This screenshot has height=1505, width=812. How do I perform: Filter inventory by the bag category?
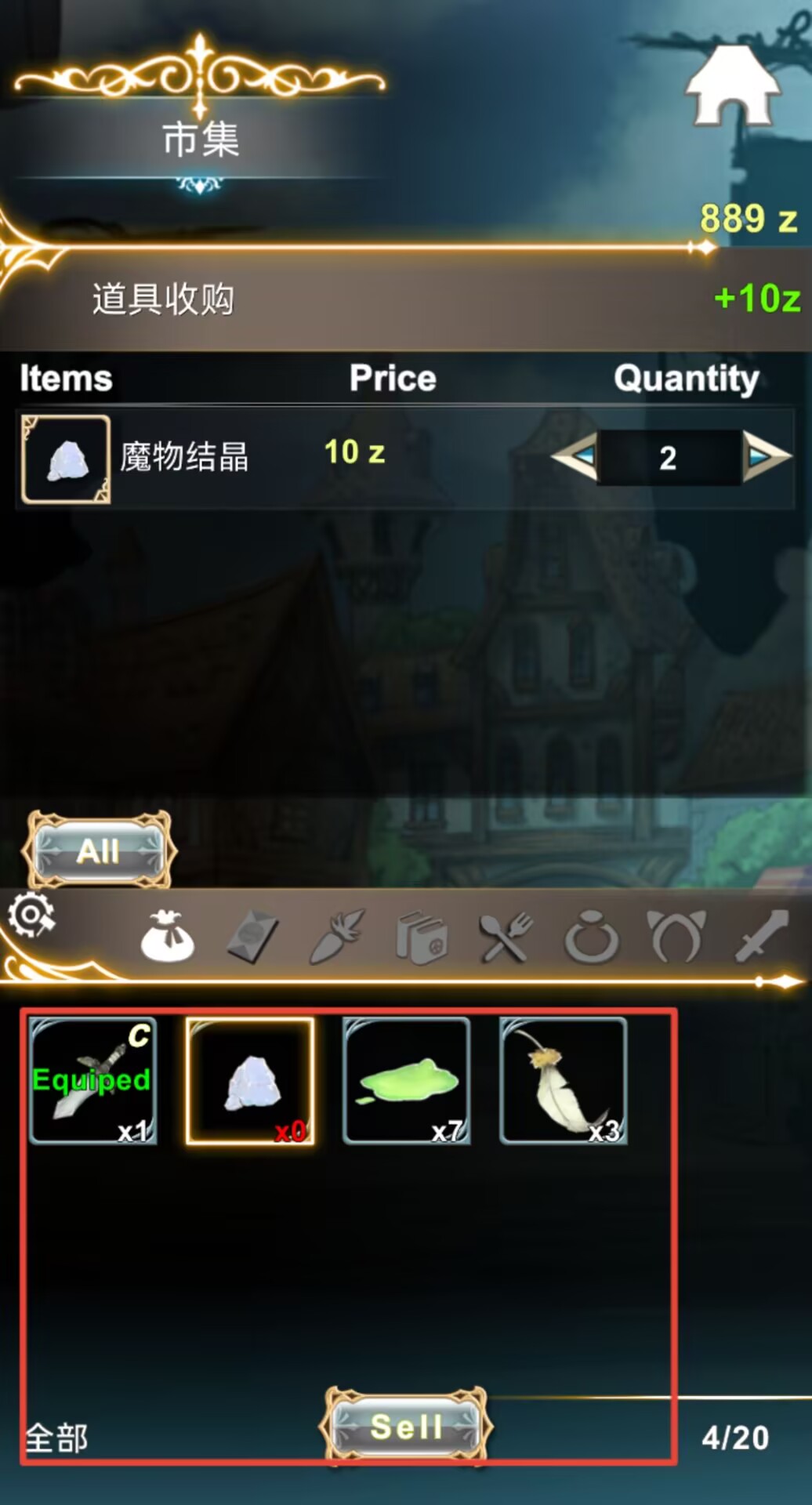click(166, 936)
